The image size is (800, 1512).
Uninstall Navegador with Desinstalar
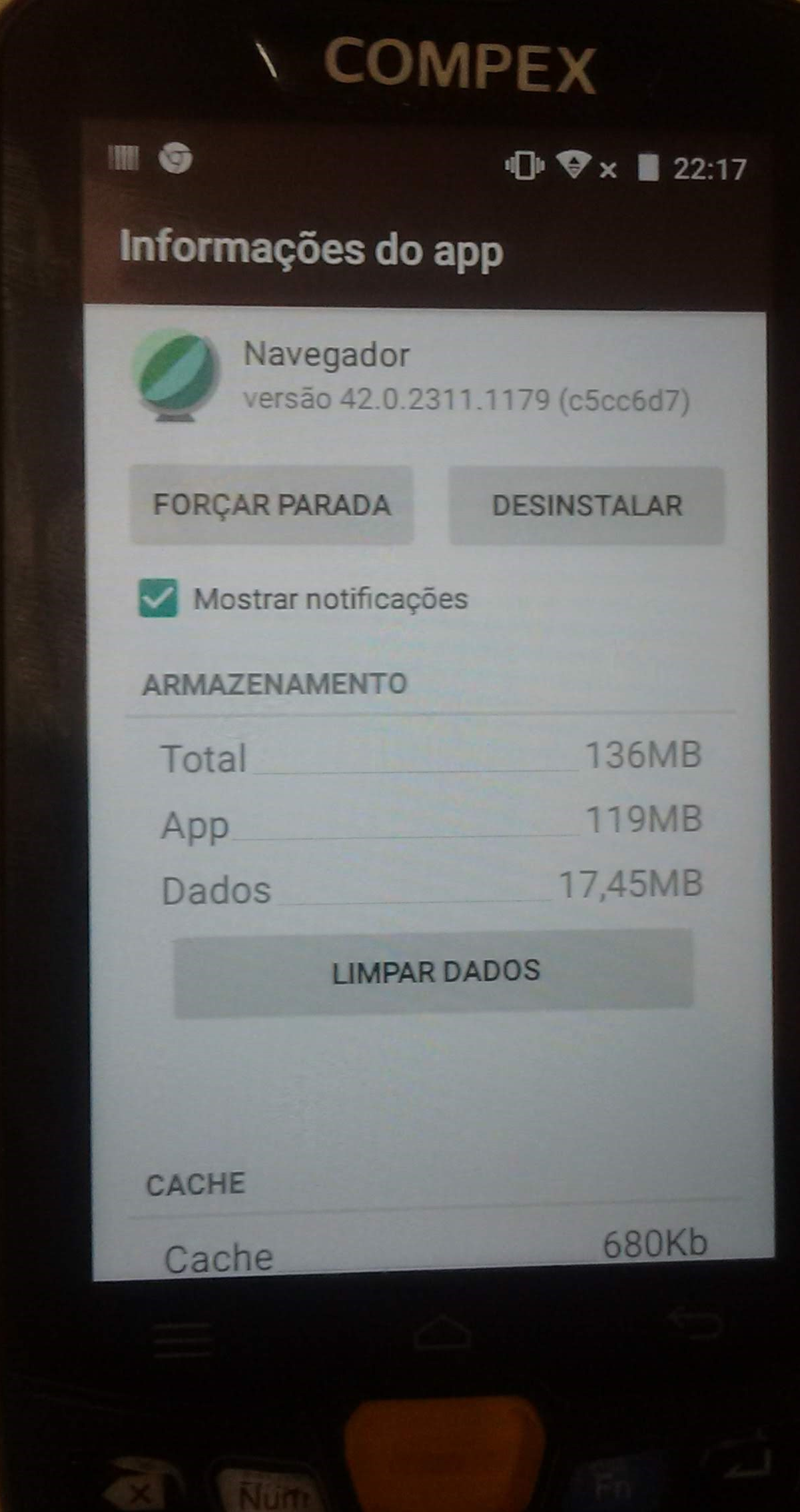(x=586, y=506)
